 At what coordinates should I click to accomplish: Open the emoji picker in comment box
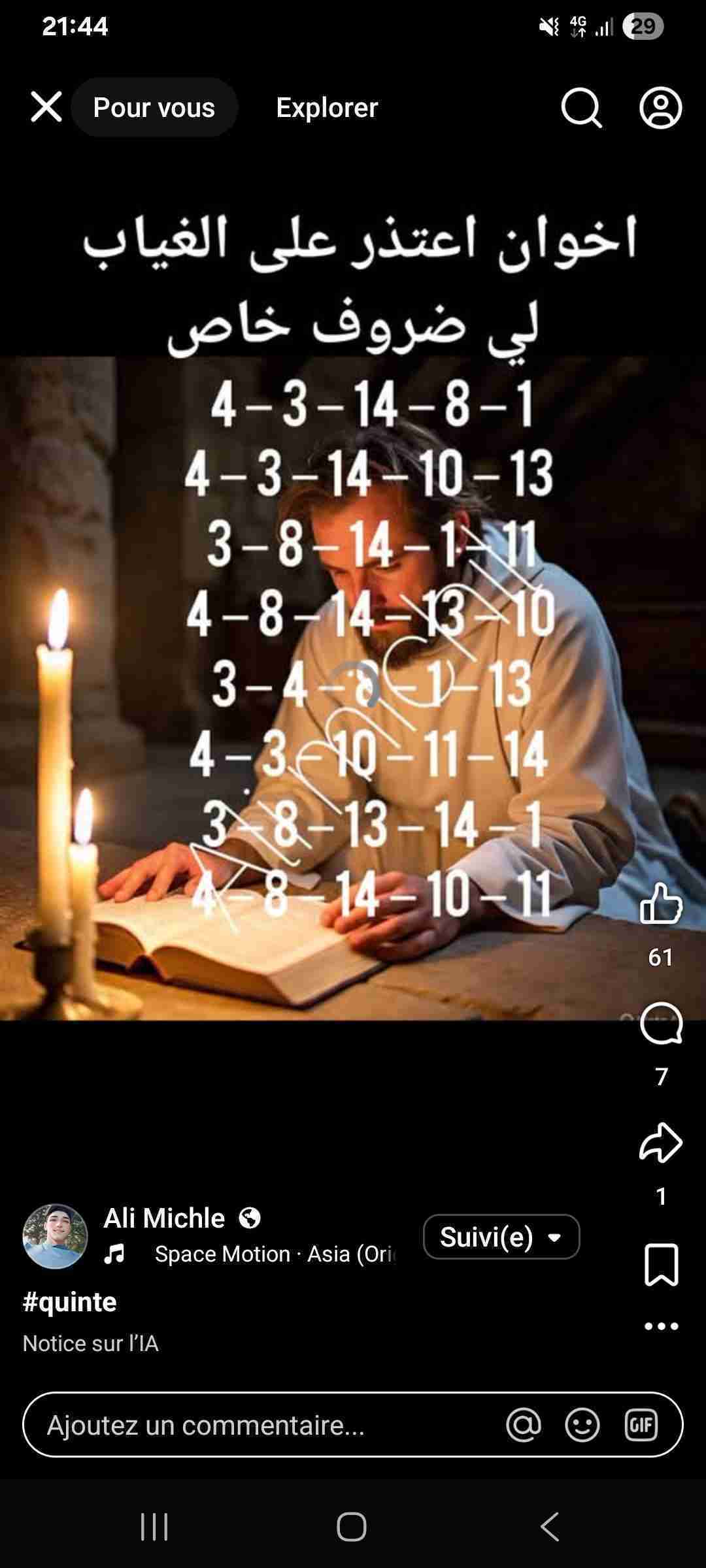[x=582, y=1425]
